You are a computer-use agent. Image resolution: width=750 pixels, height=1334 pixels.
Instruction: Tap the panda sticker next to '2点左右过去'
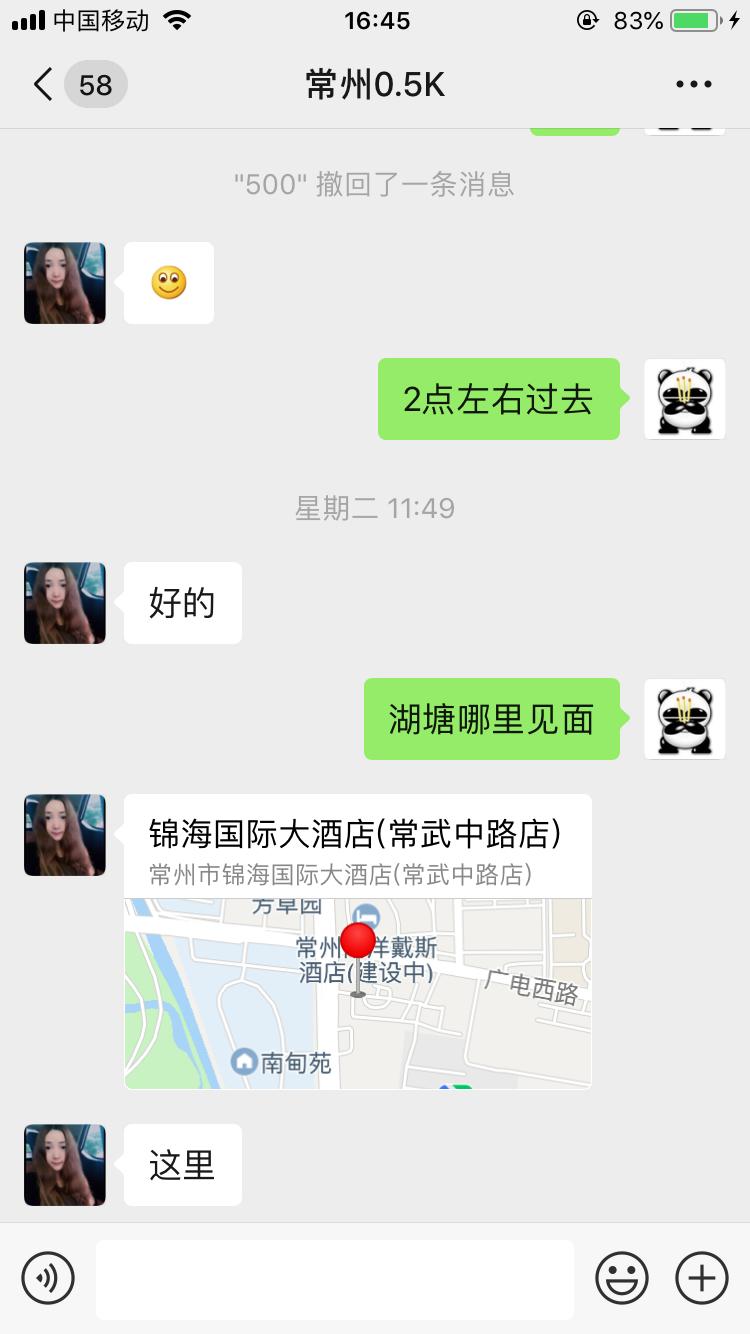pyautogui.click(x=684, y=399)
